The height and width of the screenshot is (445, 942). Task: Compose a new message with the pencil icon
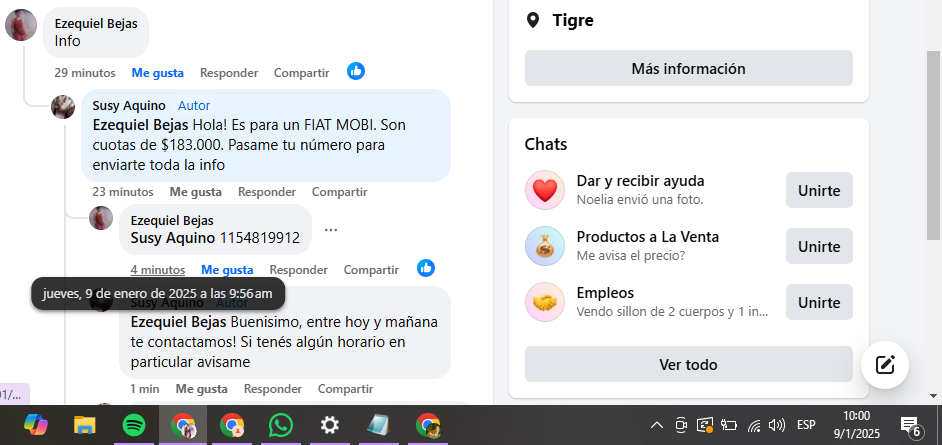click(x=884, y=364)
